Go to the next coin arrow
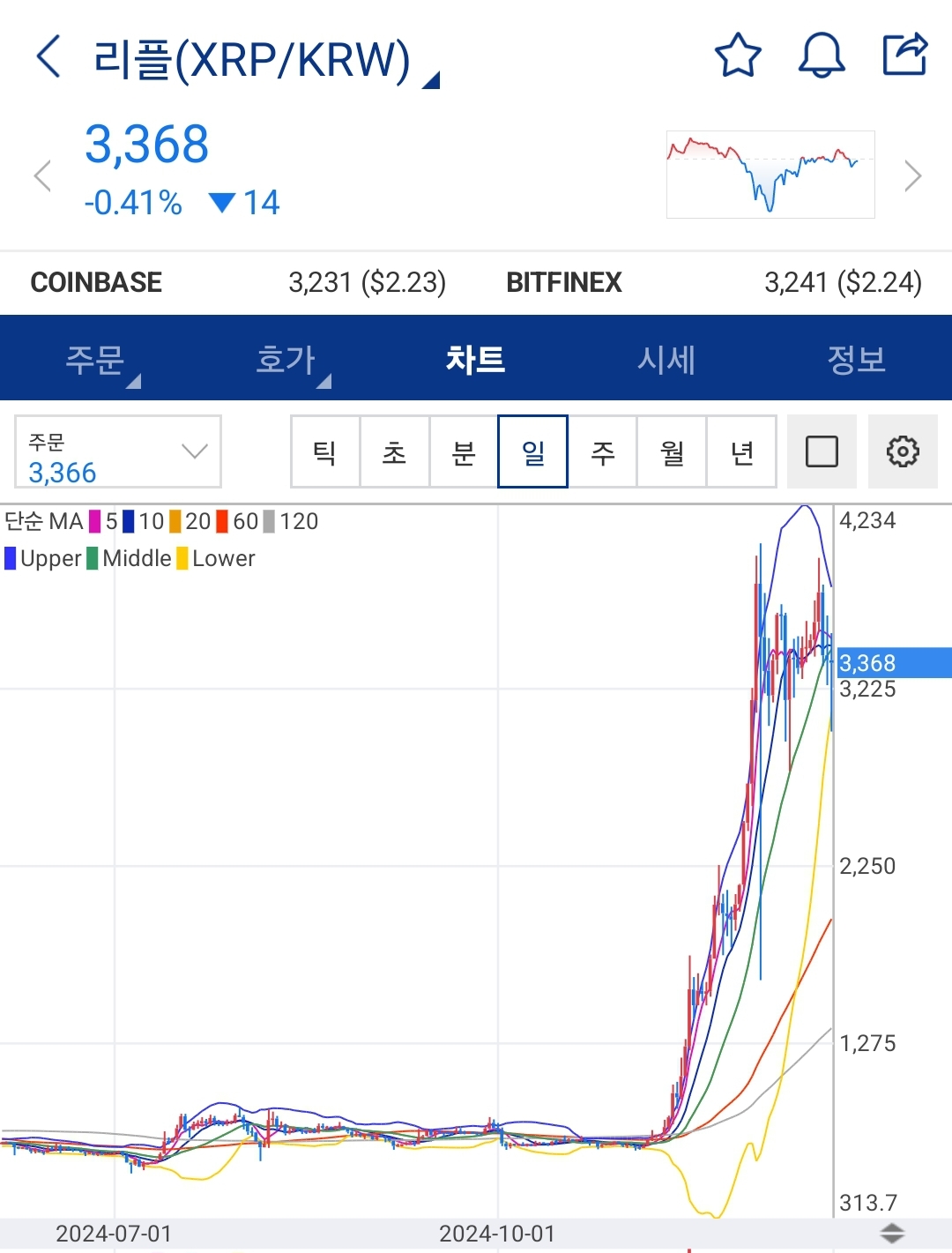 (912, 175)
